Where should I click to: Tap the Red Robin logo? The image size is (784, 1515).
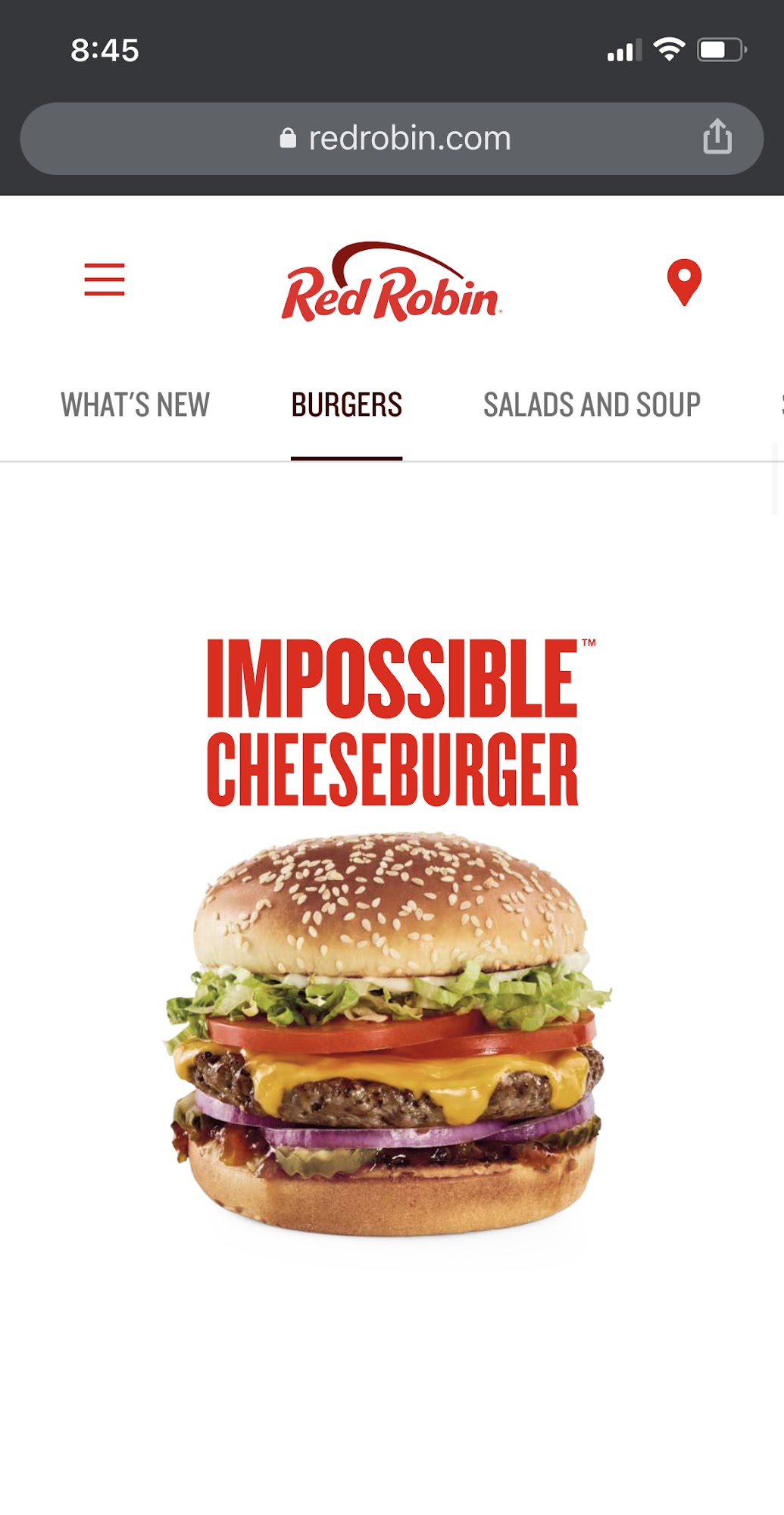(391, 283)
